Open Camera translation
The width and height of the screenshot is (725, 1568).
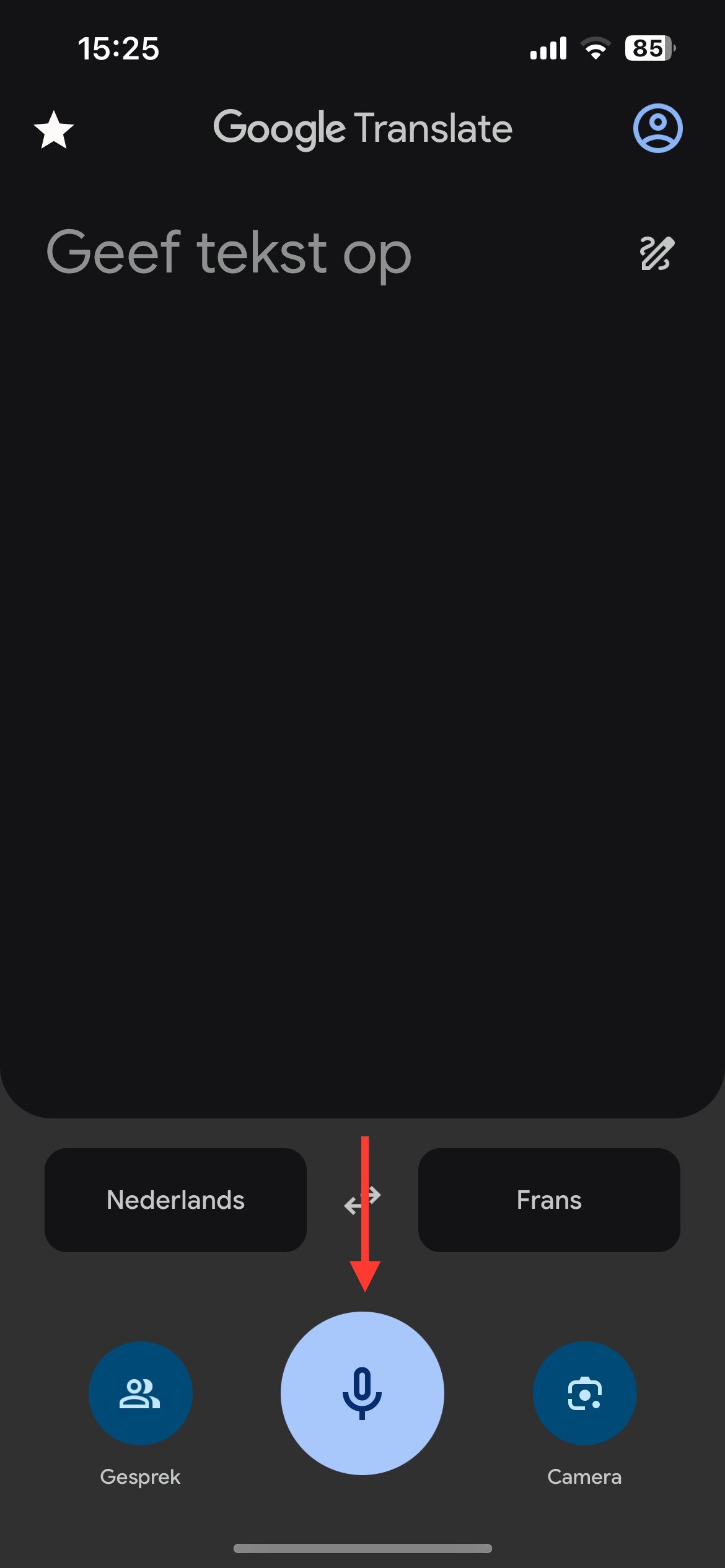coord(584,1393)
